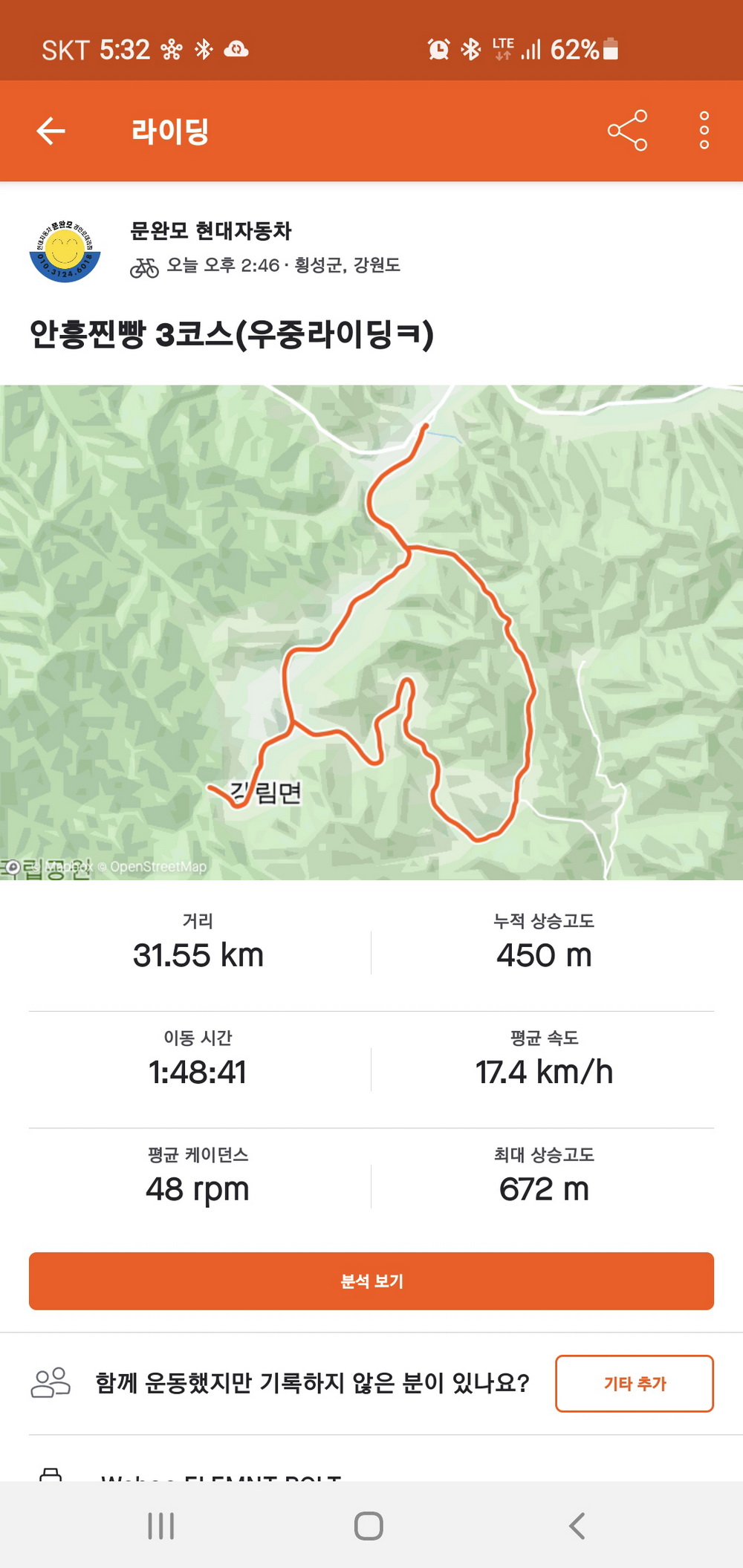Go to home screen via navigation bar
This screenshot has width=743, height=1568.
tap(369, 1526)
